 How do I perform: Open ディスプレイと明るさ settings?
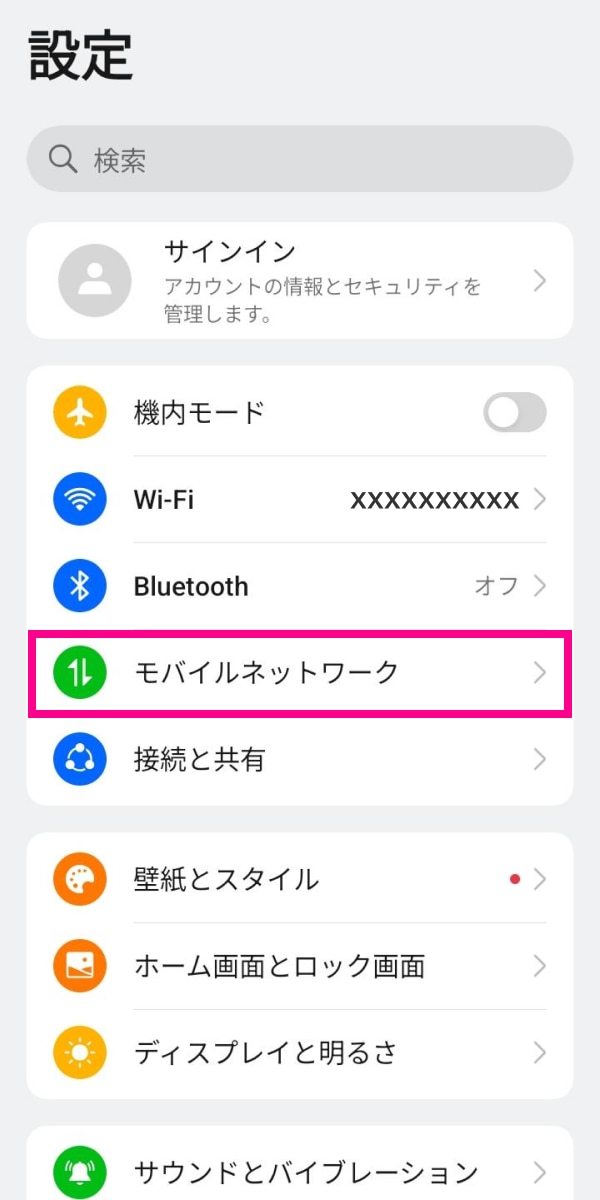point(300,1052)
